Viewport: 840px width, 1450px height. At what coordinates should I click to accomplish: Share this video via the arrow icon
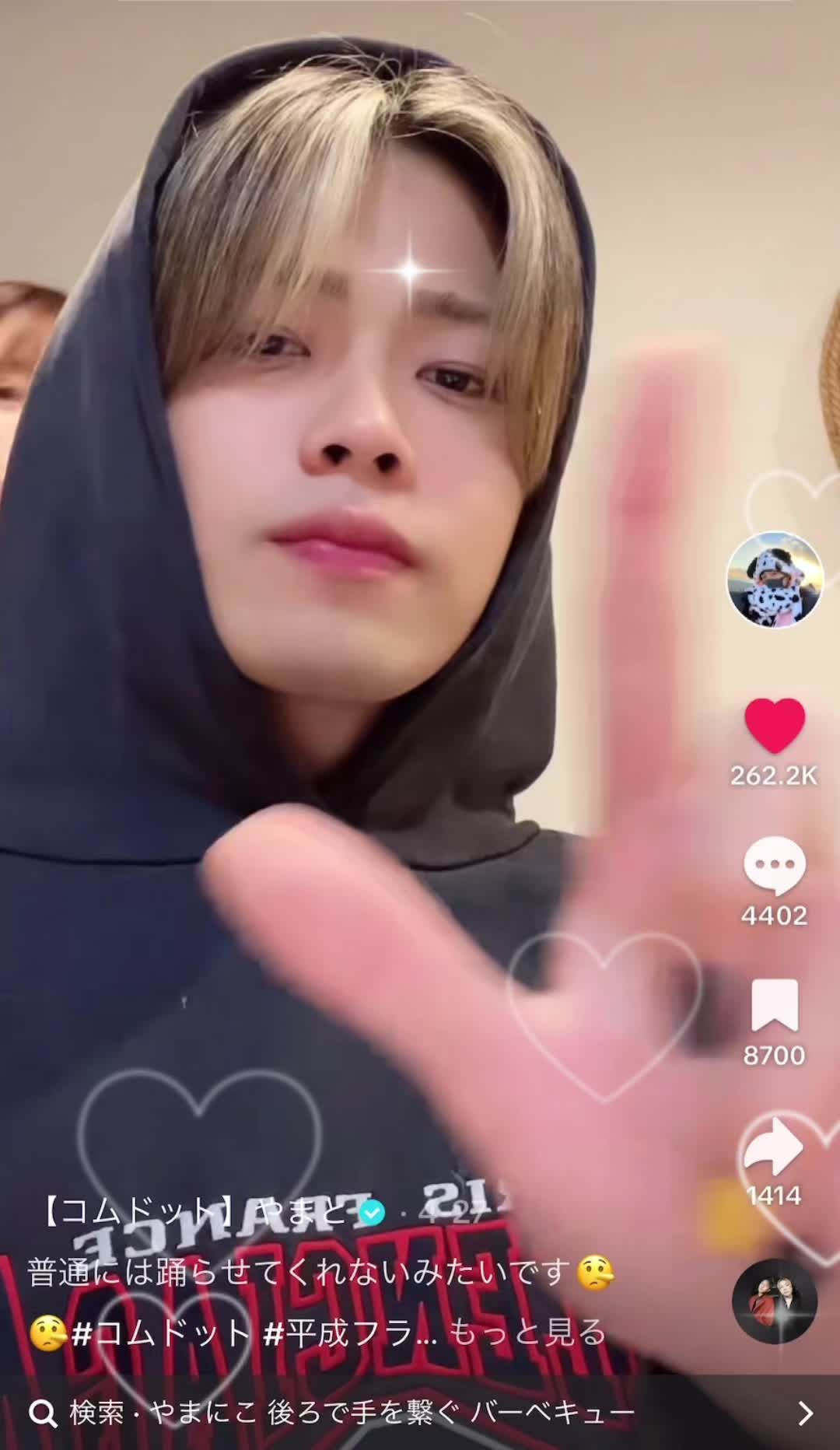pos(774,1146)
